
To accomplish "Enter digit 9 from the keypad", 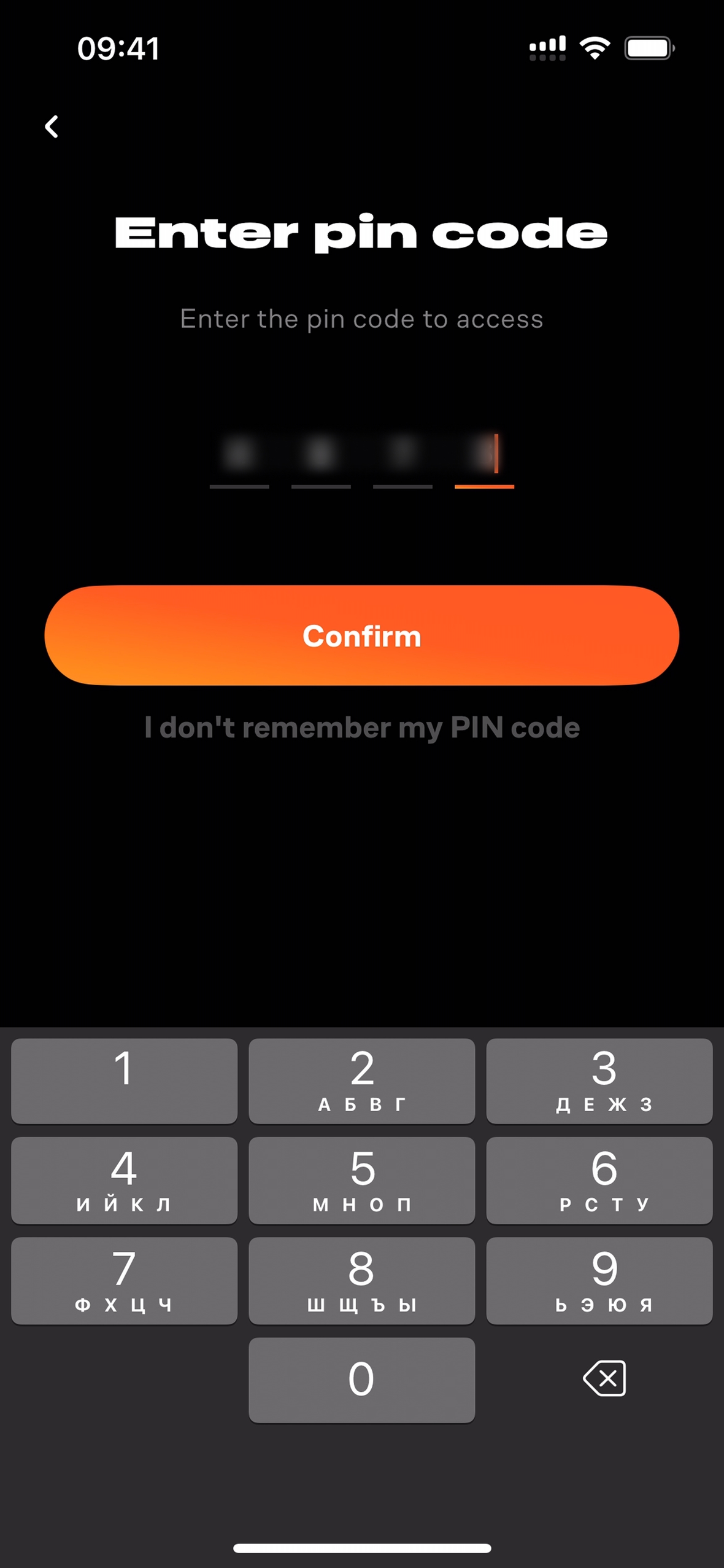I will (599, 1280).
